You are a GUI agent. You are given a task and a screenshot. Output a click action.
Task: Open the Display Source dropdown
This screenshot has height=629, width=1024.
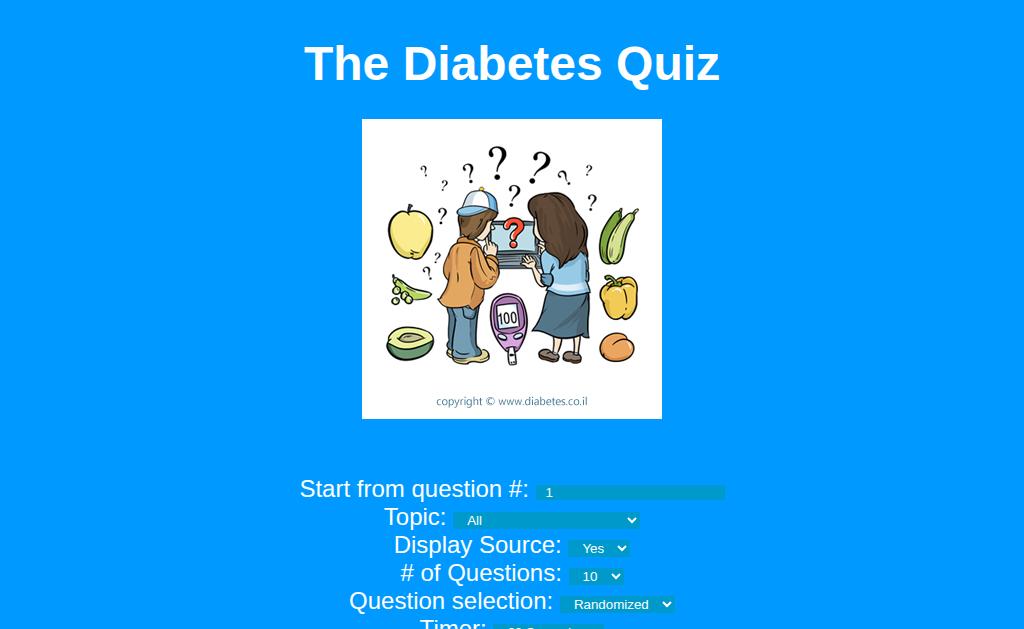tap(598, 548)
